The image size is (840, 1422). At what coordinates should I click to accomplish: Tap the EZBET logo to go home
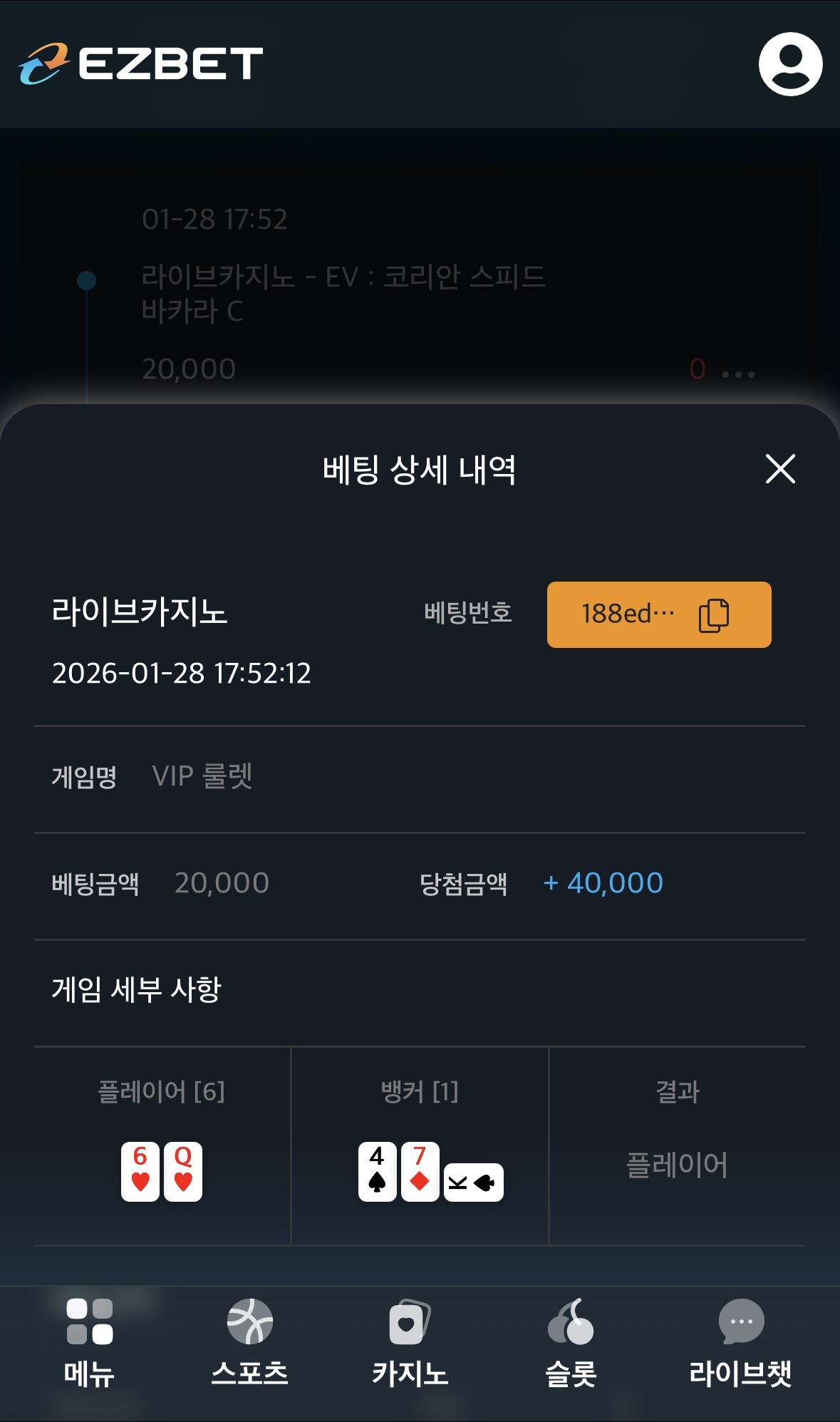[x=141, y=63]
